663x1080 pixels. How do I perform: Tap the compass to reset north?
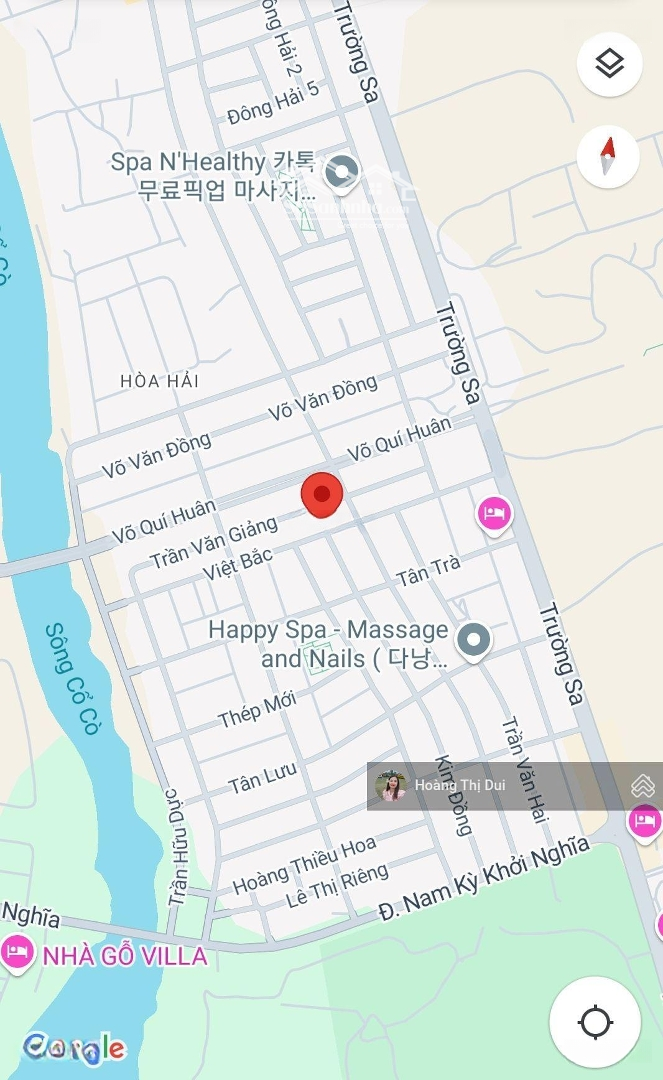[x=608, y=158]
